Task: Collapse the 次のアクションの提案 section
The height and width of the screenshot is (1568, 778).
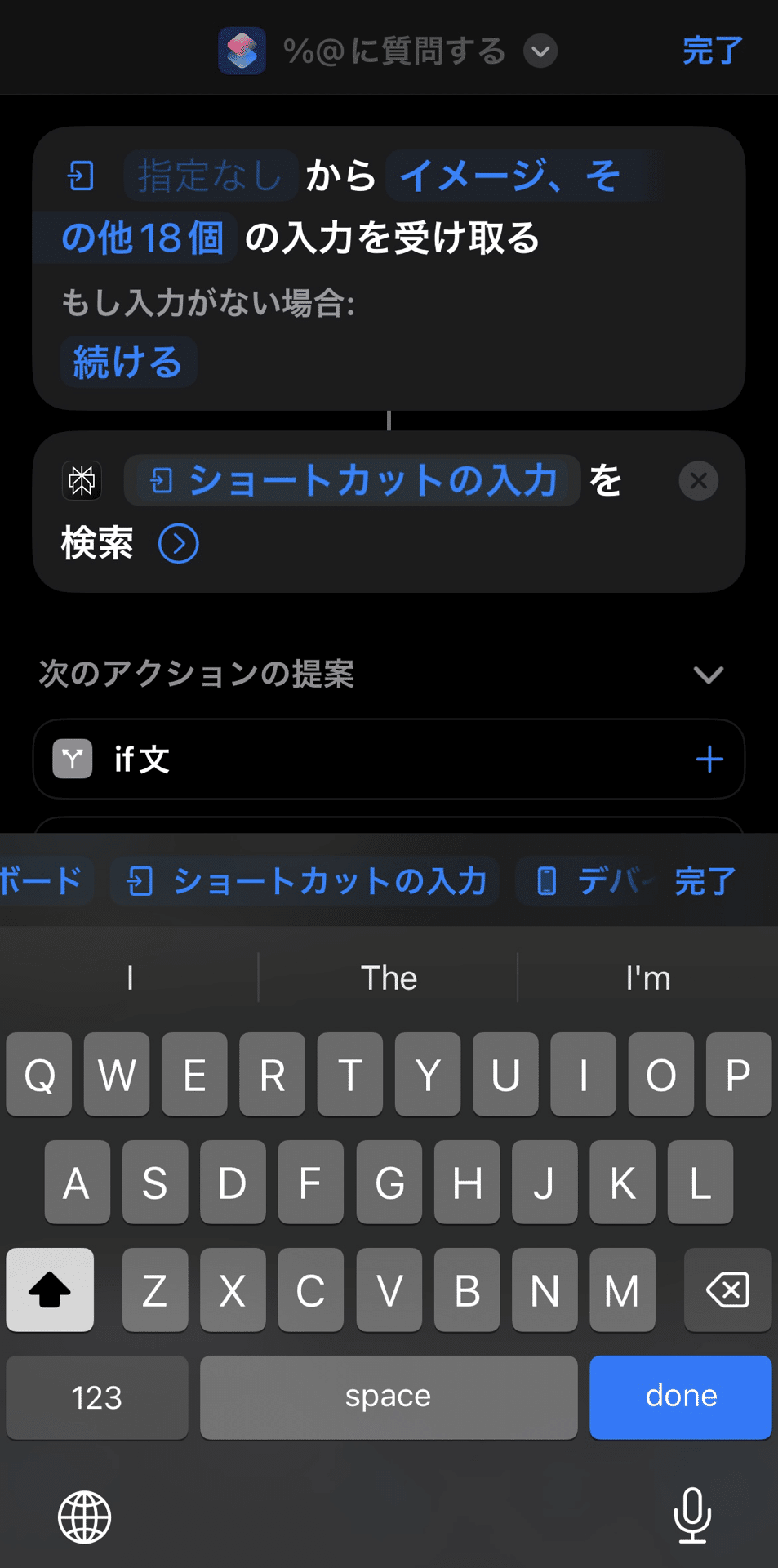Action: 708,675
